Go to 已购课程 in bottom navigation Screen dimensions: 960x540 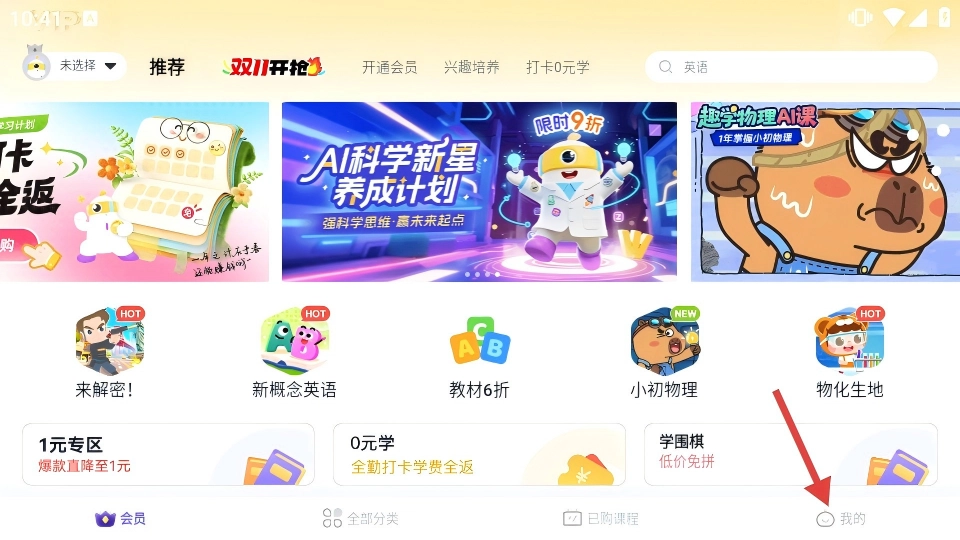tap(600, 518)
